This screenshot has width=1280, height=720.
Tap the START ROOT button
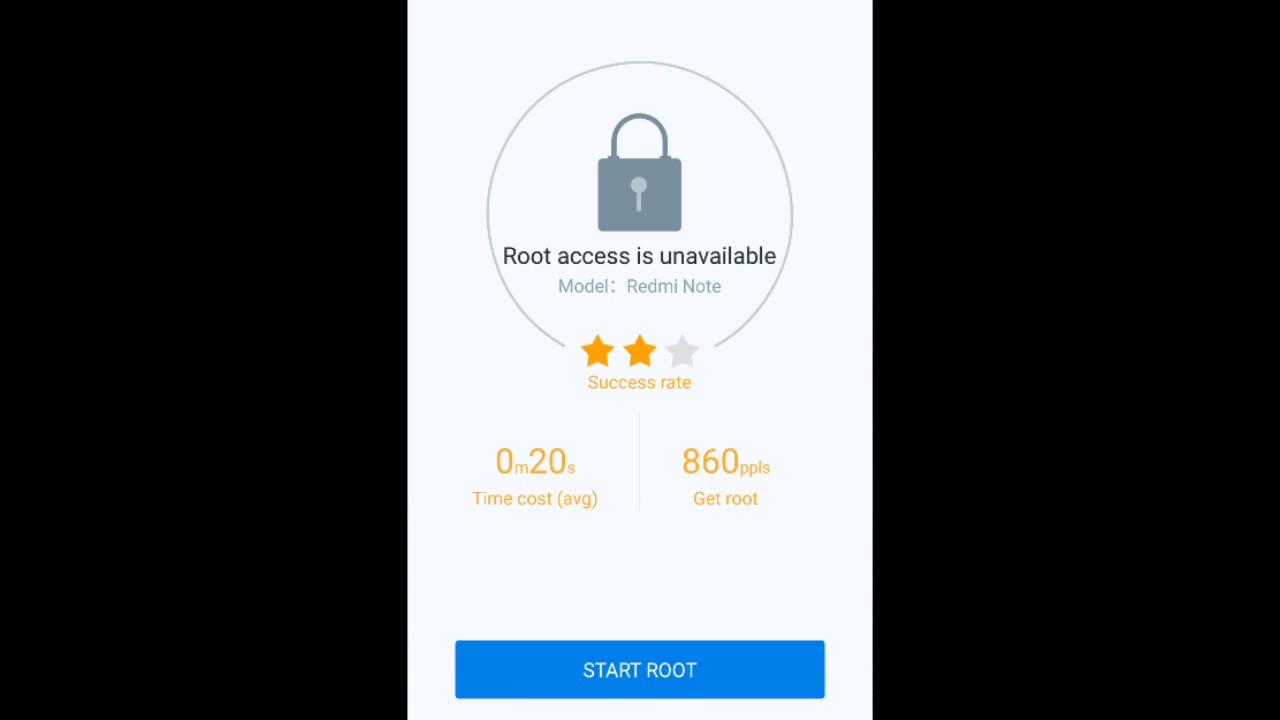point(639,669)
